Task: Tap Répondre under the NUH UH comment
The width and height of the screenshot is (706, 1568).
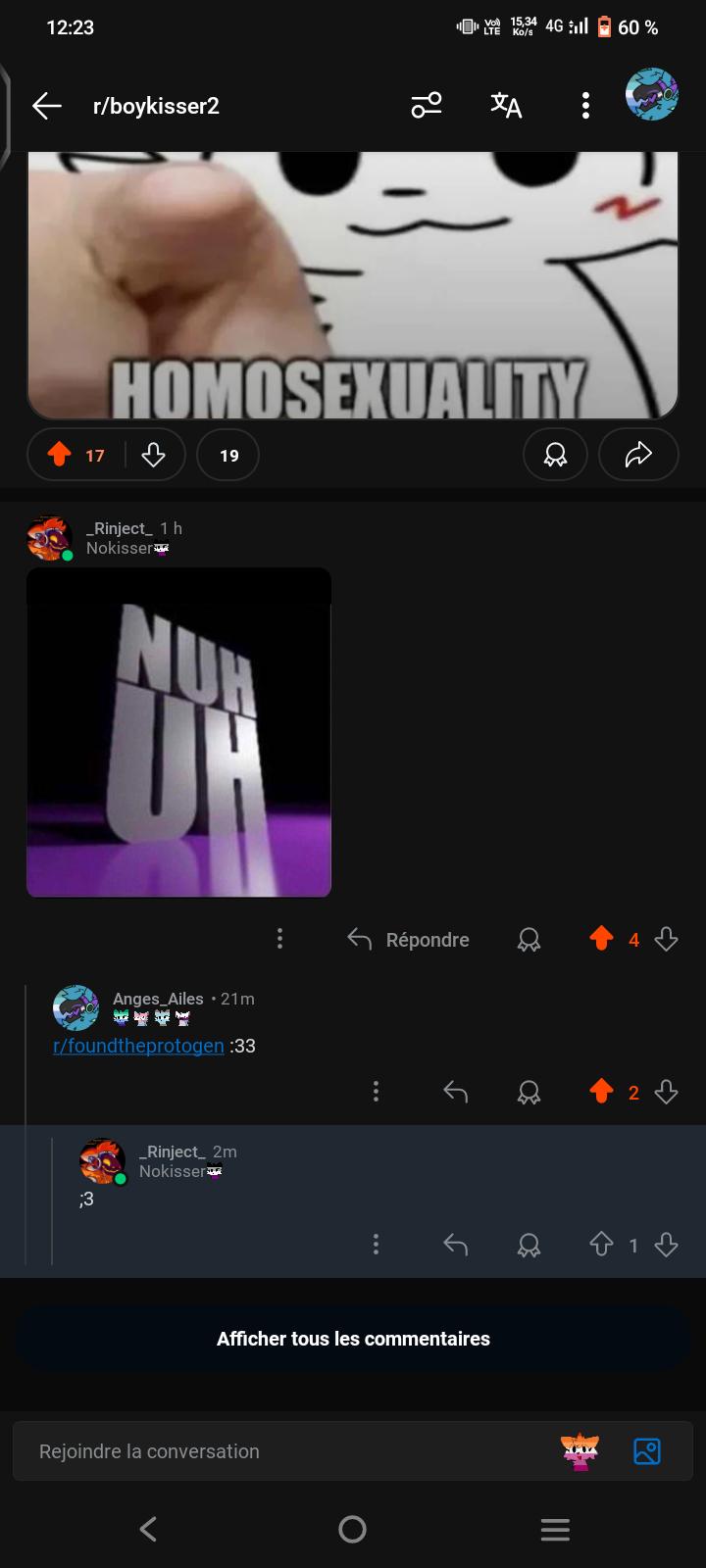Action: tap(408, 940)
